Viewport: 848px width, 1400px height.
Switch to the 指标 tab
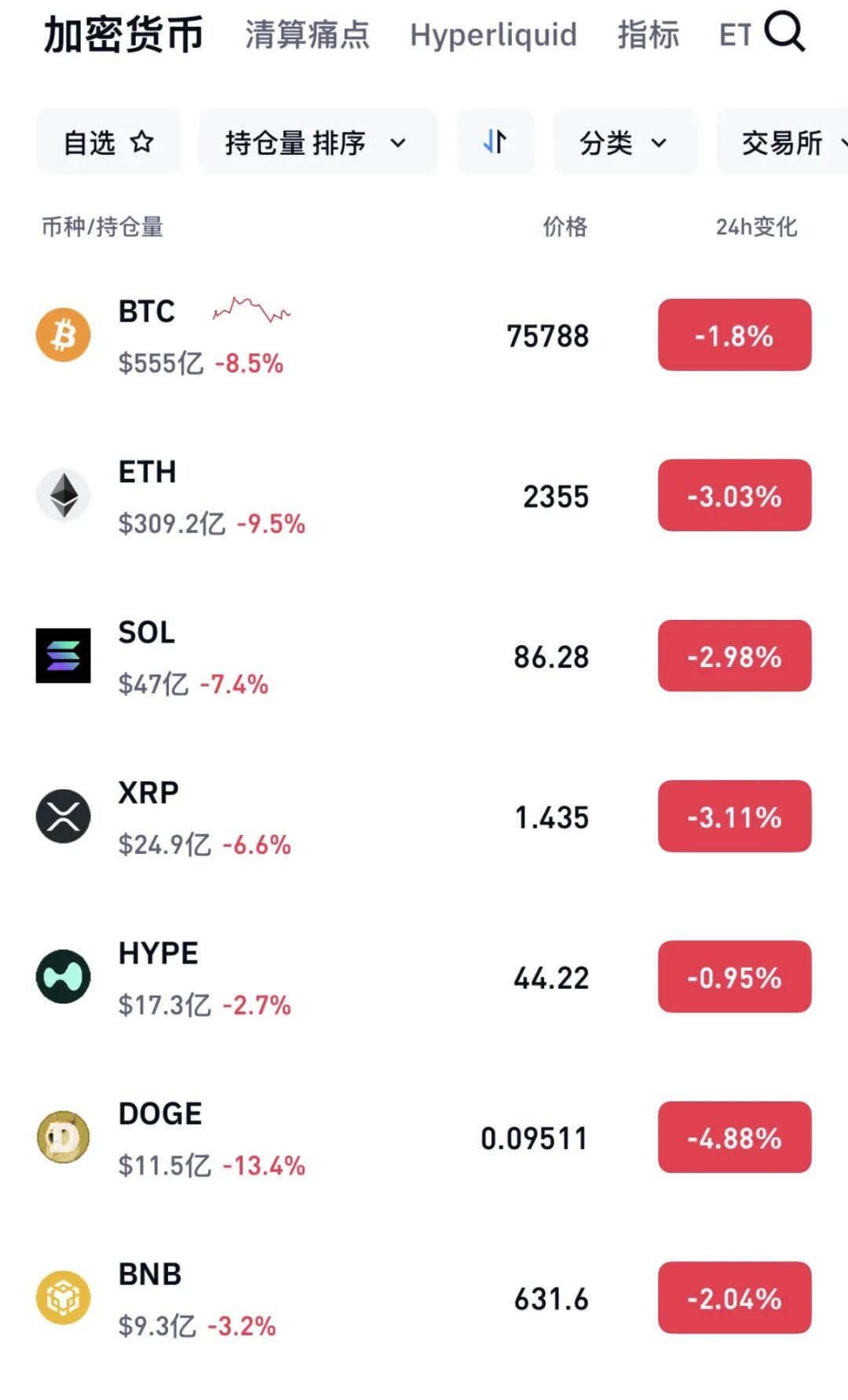pyautogui.click(x=648, y=35)
